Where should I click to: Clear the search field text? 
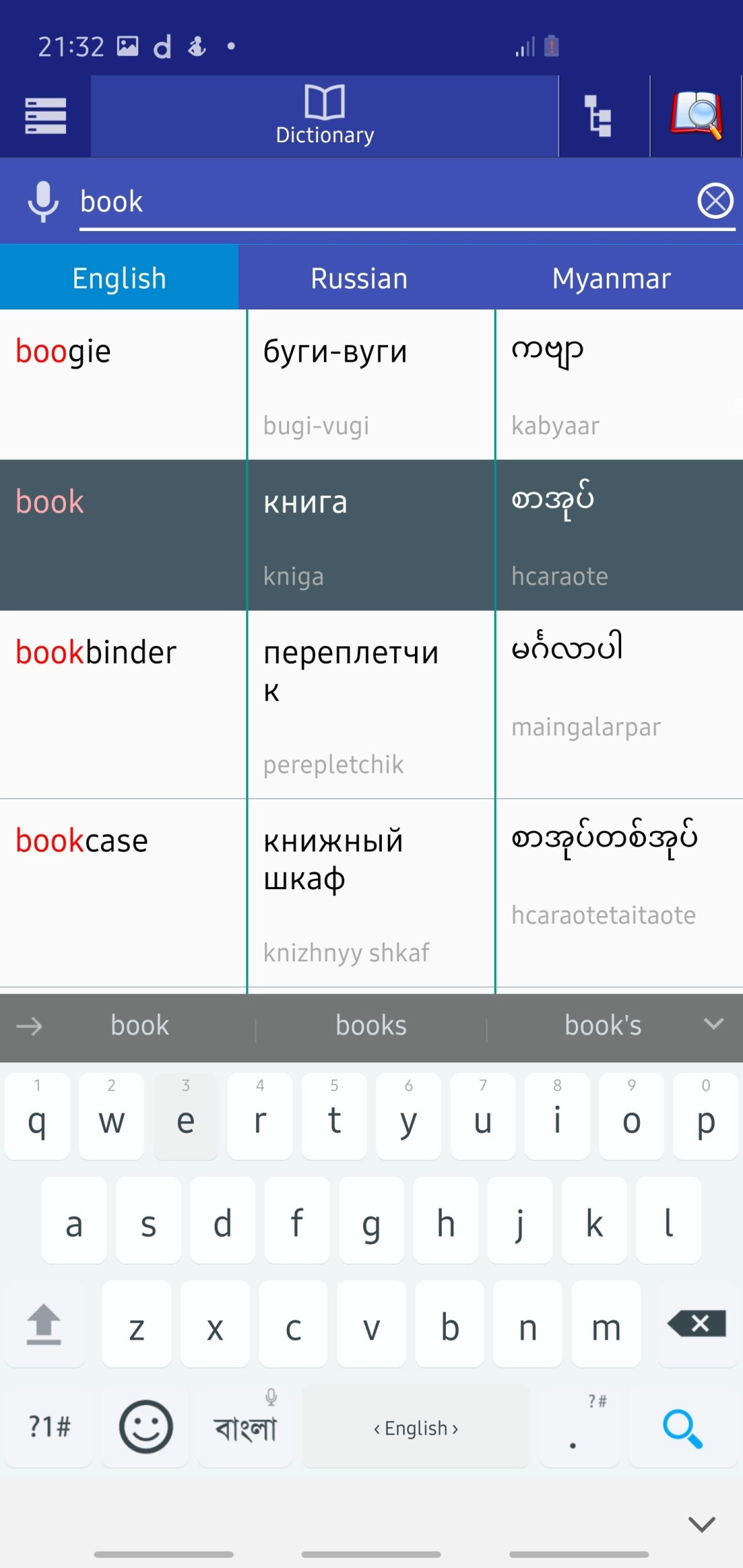pyautogui.click(x=715, y=202)
